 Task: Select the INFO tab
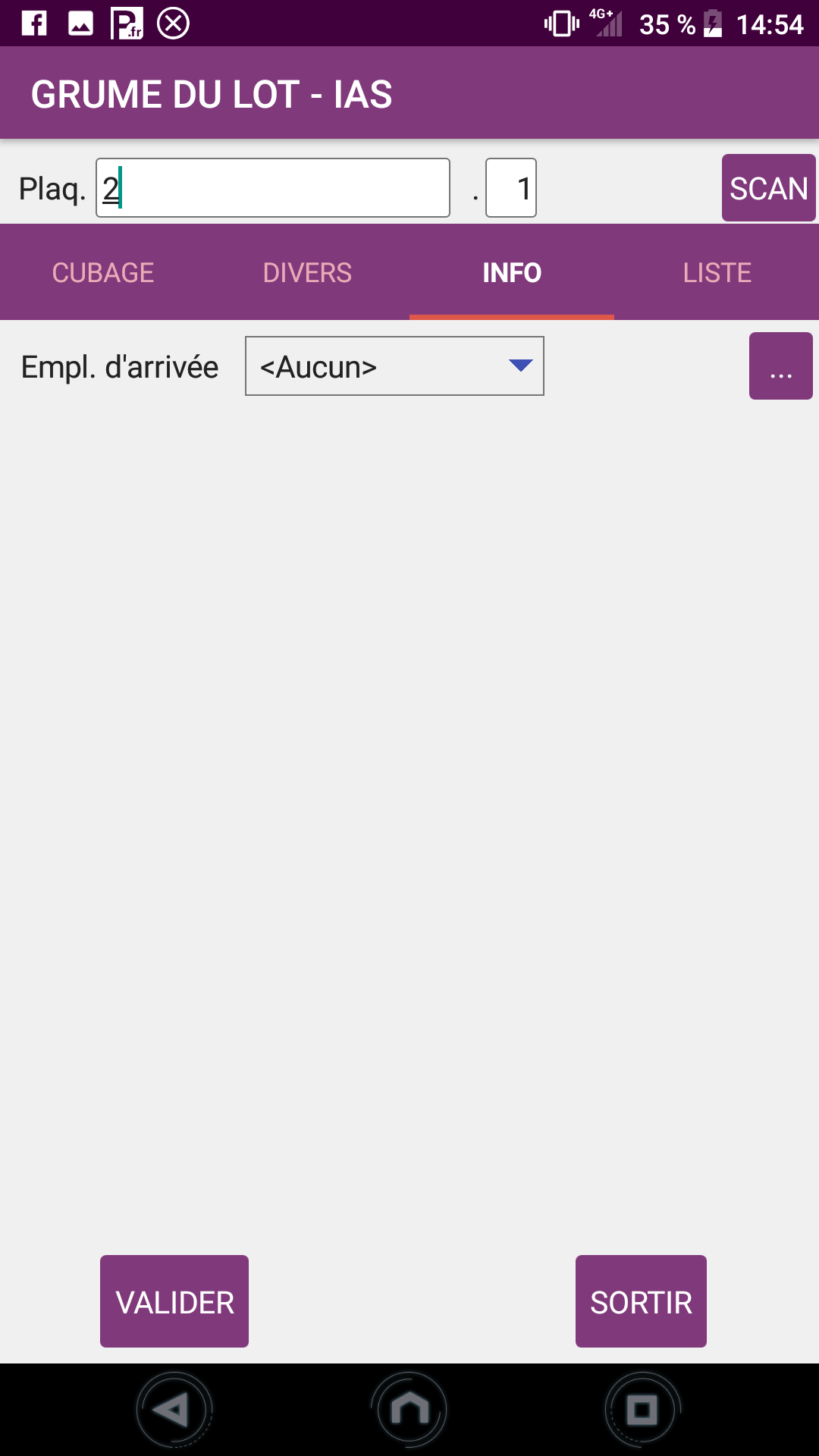tap(512, 273)
